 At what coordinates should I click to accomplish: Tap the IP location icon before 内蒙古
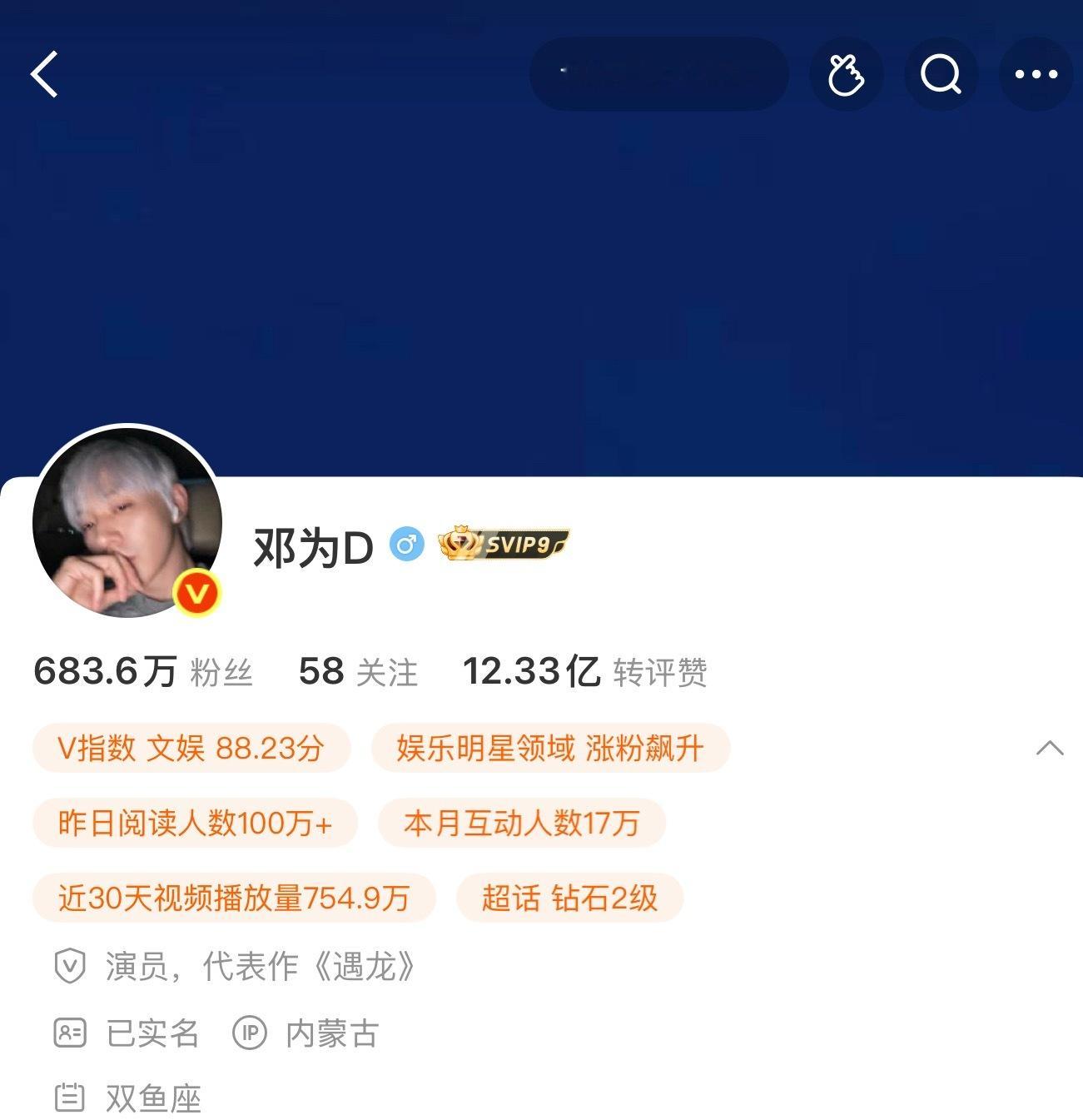(249, 1034)
